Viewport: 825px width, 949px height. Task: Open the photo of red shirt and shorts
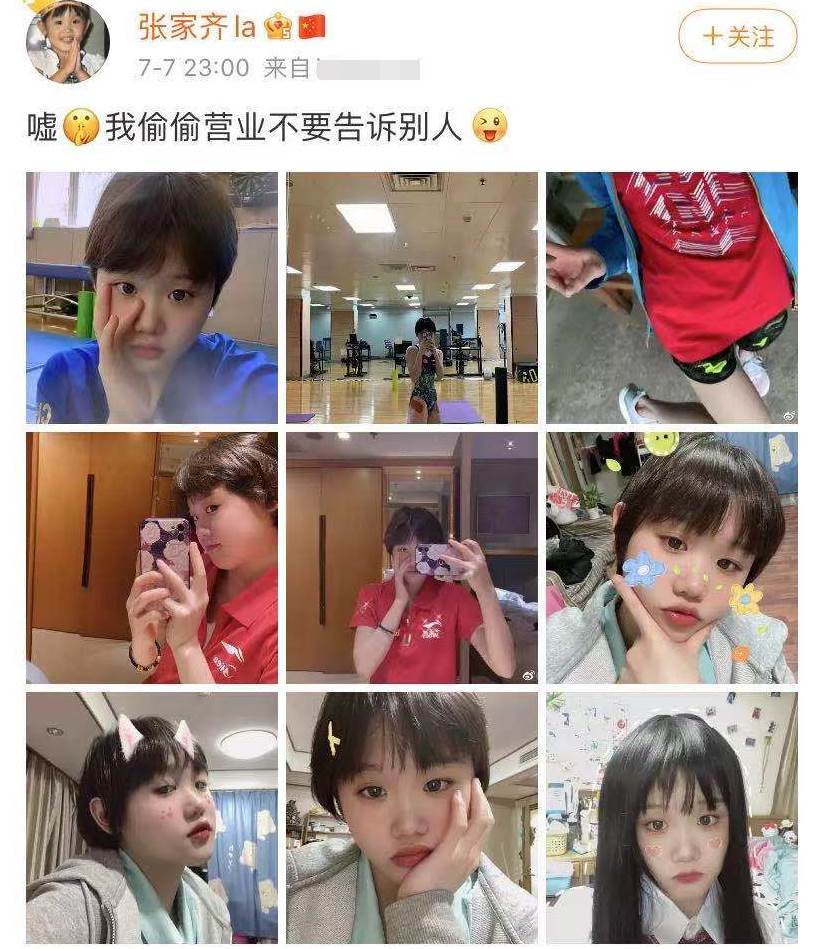coord(672,298)
